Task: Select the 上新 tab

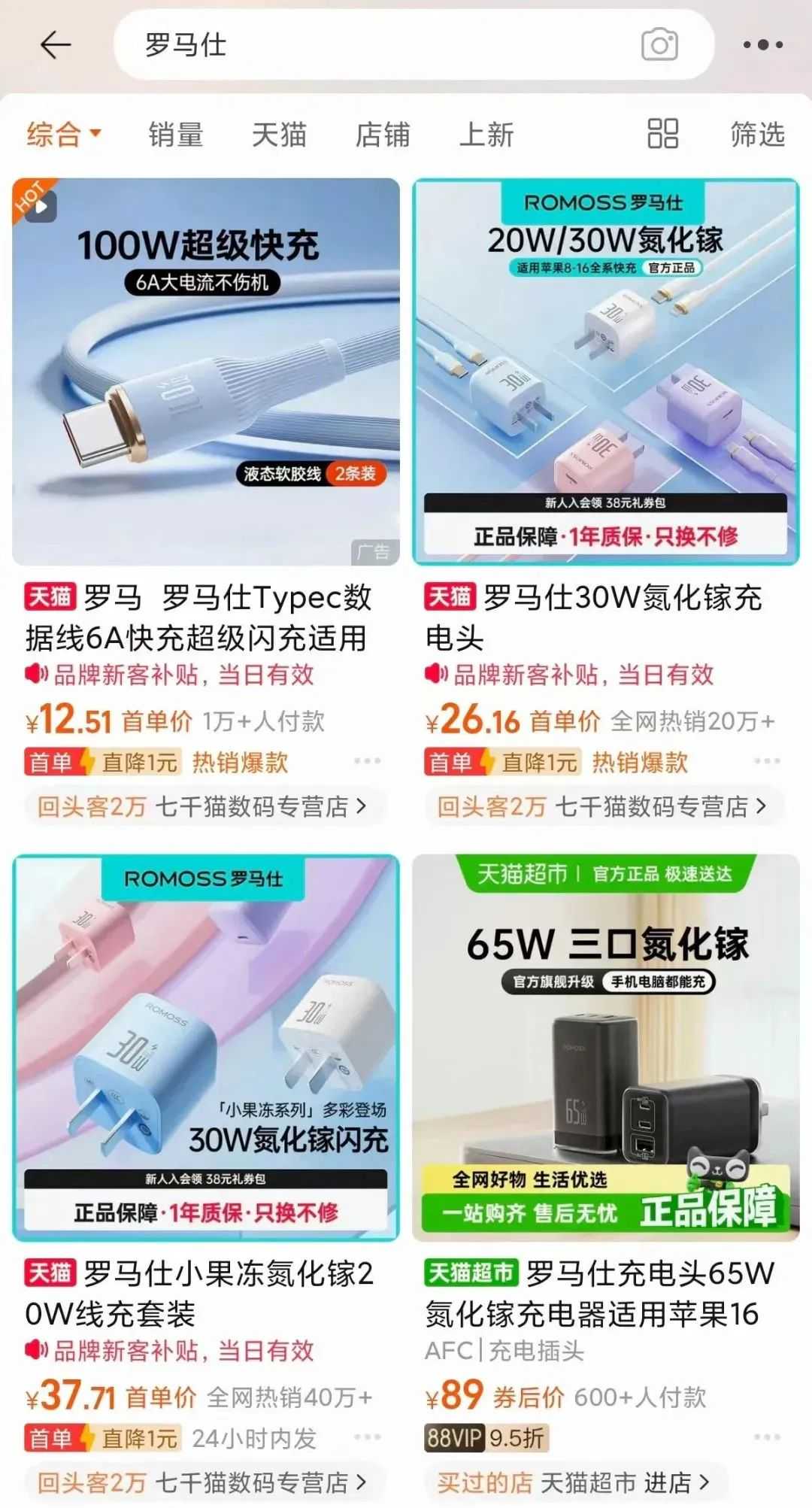Action: (486, 135)
